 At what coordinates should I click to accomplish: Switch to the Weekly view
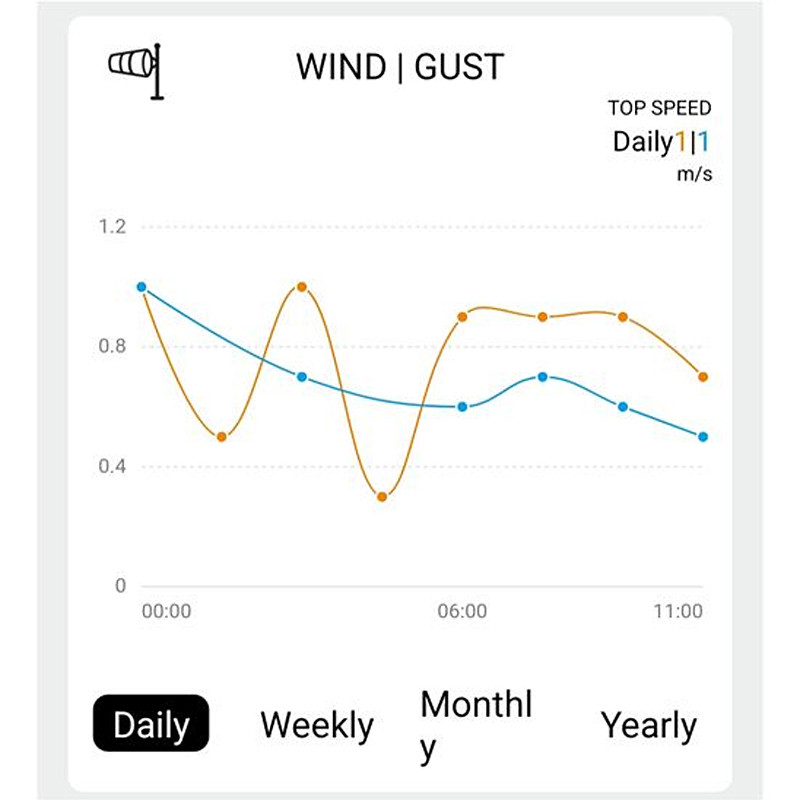316,725
